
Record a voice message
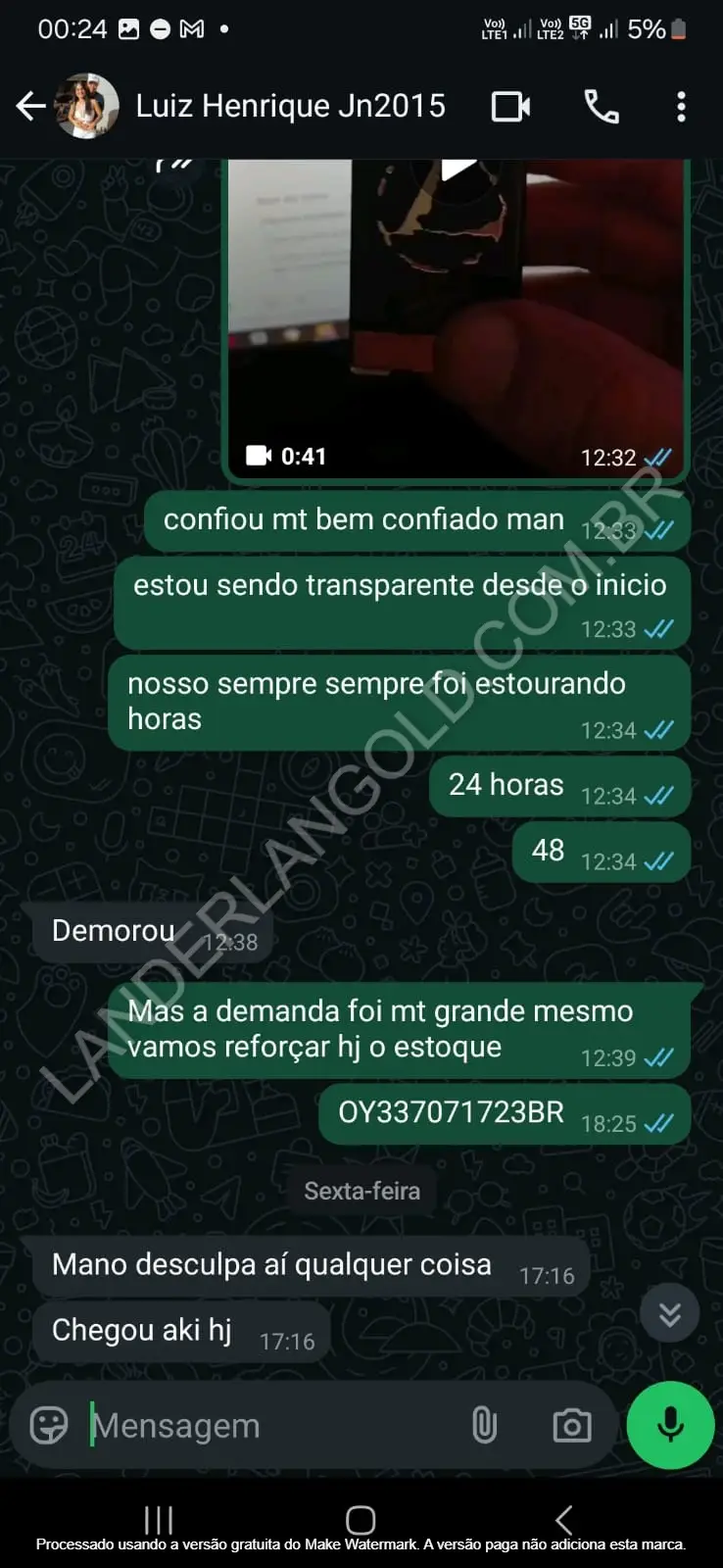[x=670, y=1425]
